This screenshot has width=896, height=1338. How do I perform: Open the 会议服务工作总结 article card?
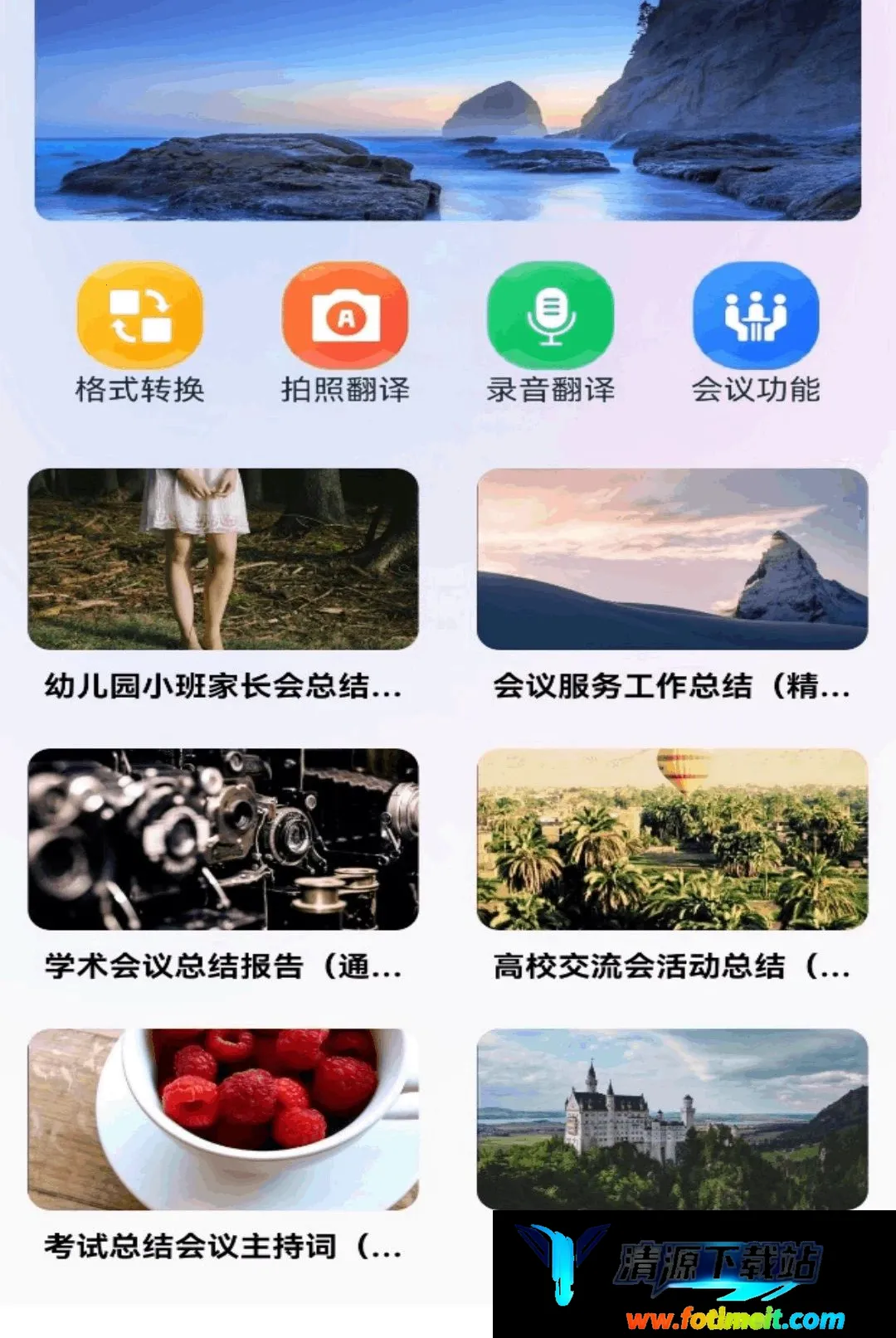pyautogui.click(x=672, y=586)
